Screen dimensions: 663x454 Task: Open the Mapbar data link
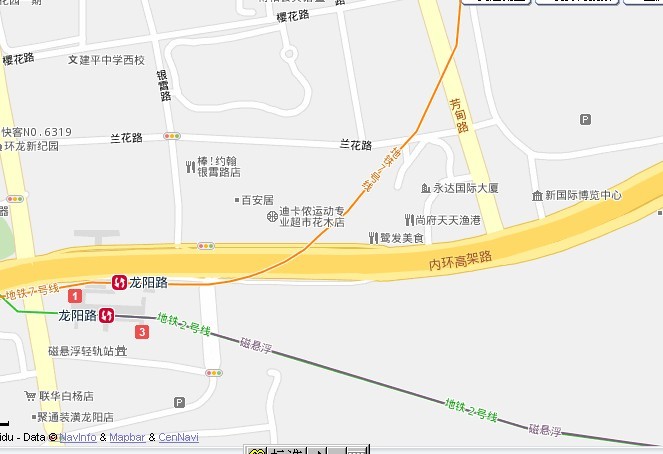[x=127, y=438]
